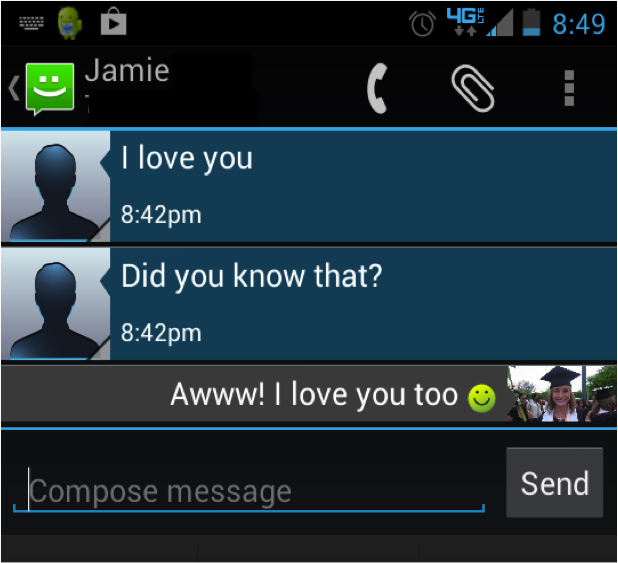Tap the Send button

point(554,483)
